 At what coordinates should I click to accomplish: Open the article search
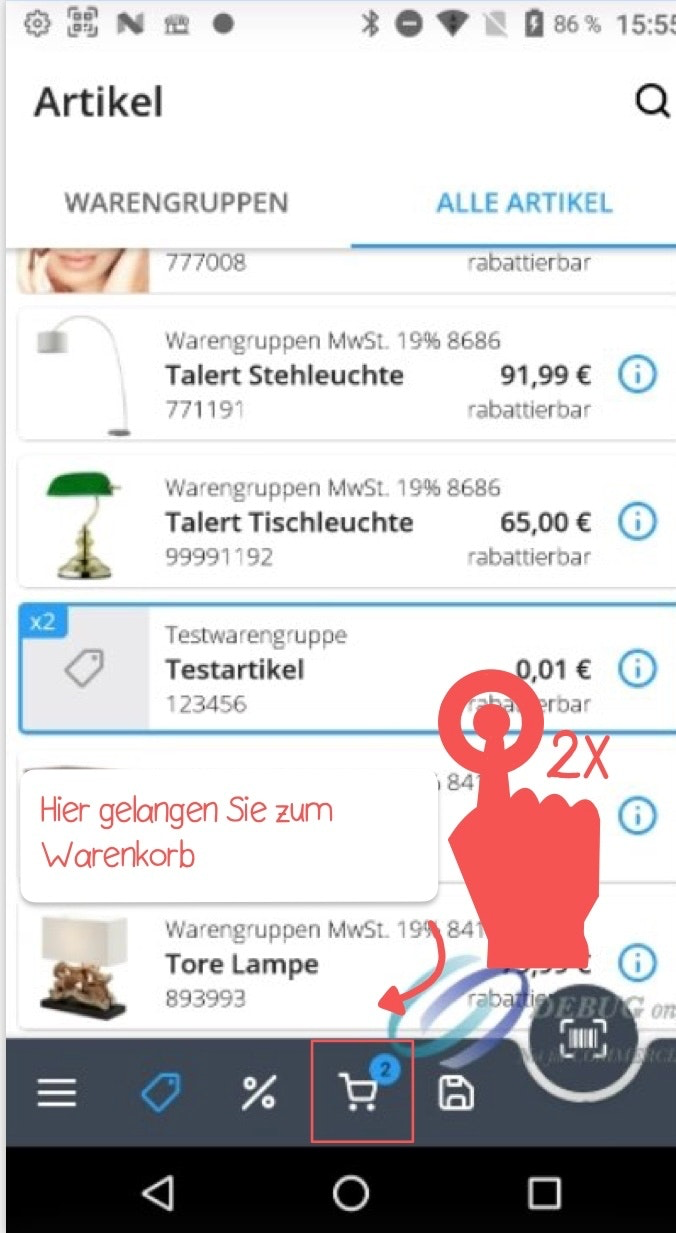pos(652,102)
